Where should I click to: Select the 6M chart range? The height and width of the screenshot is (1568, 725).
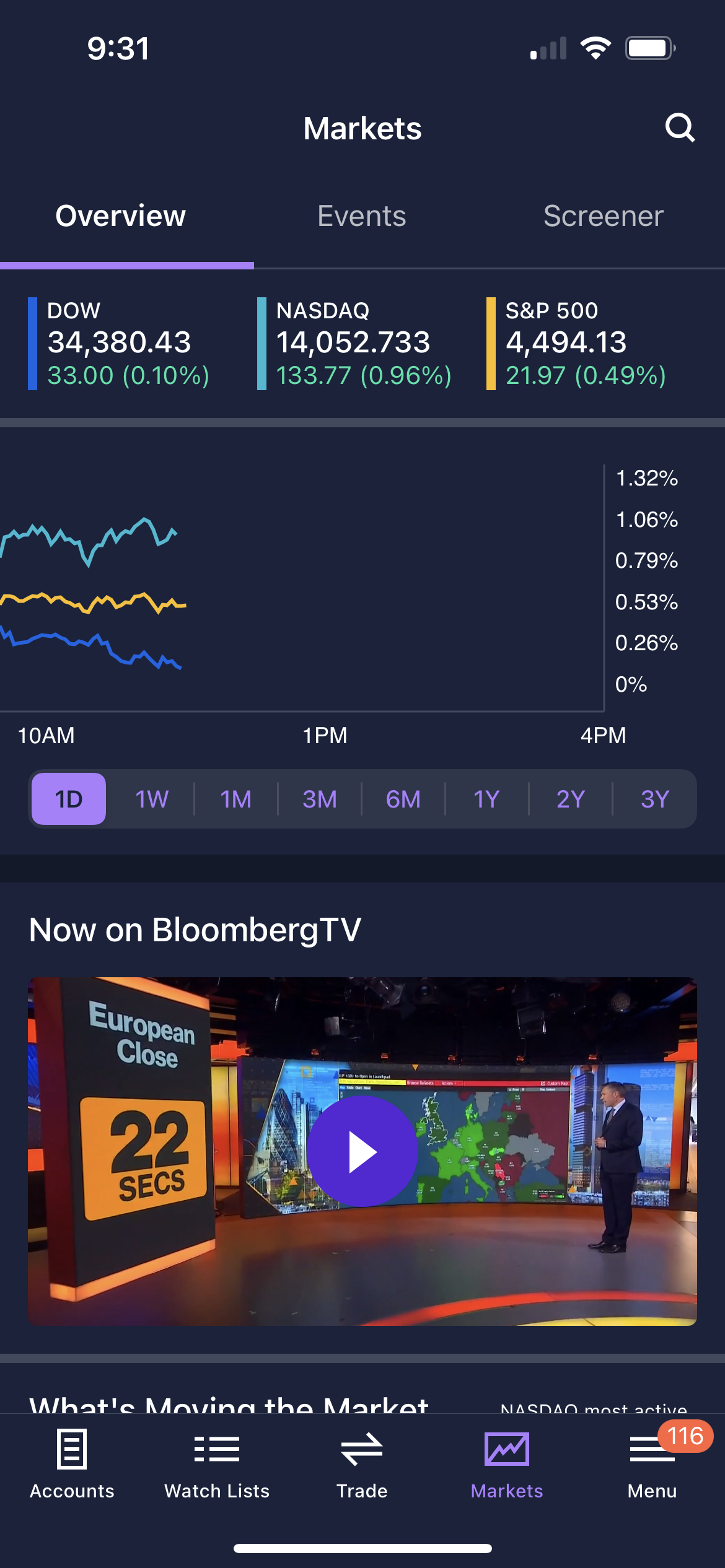(x=403, y=799)
